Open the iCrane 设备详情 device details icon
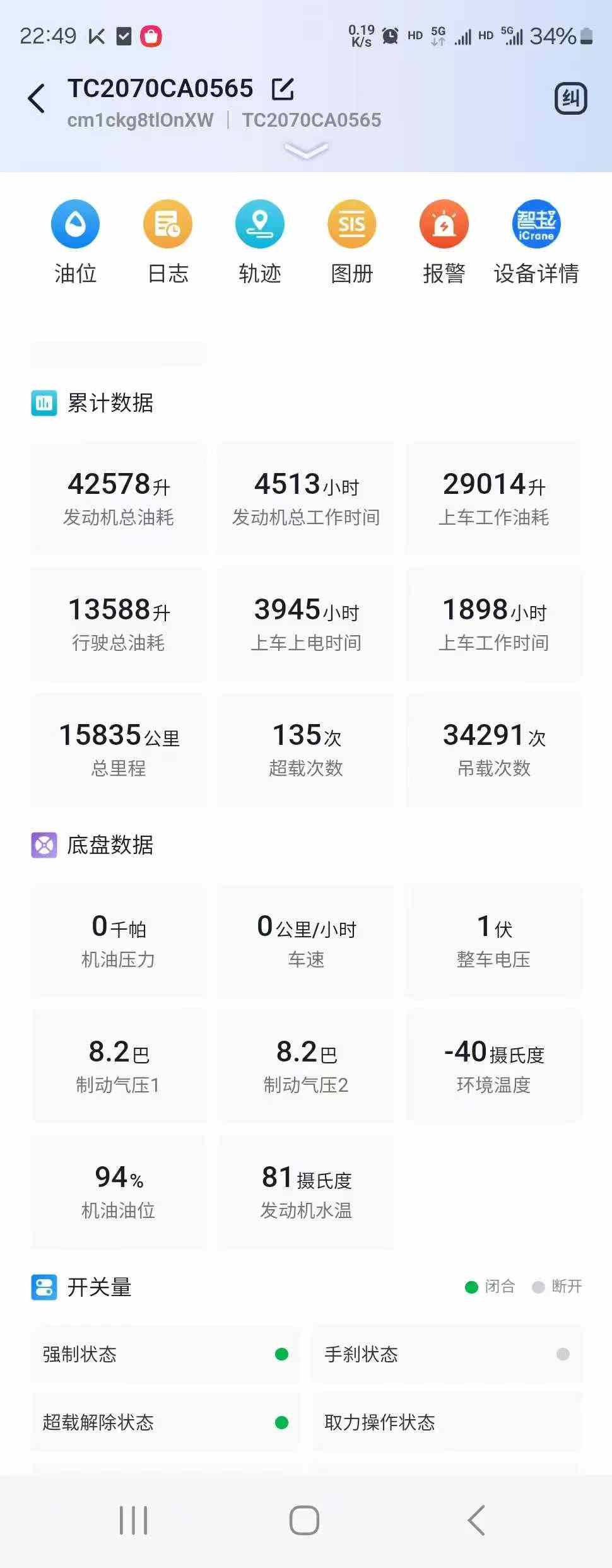 click(536, 224)
